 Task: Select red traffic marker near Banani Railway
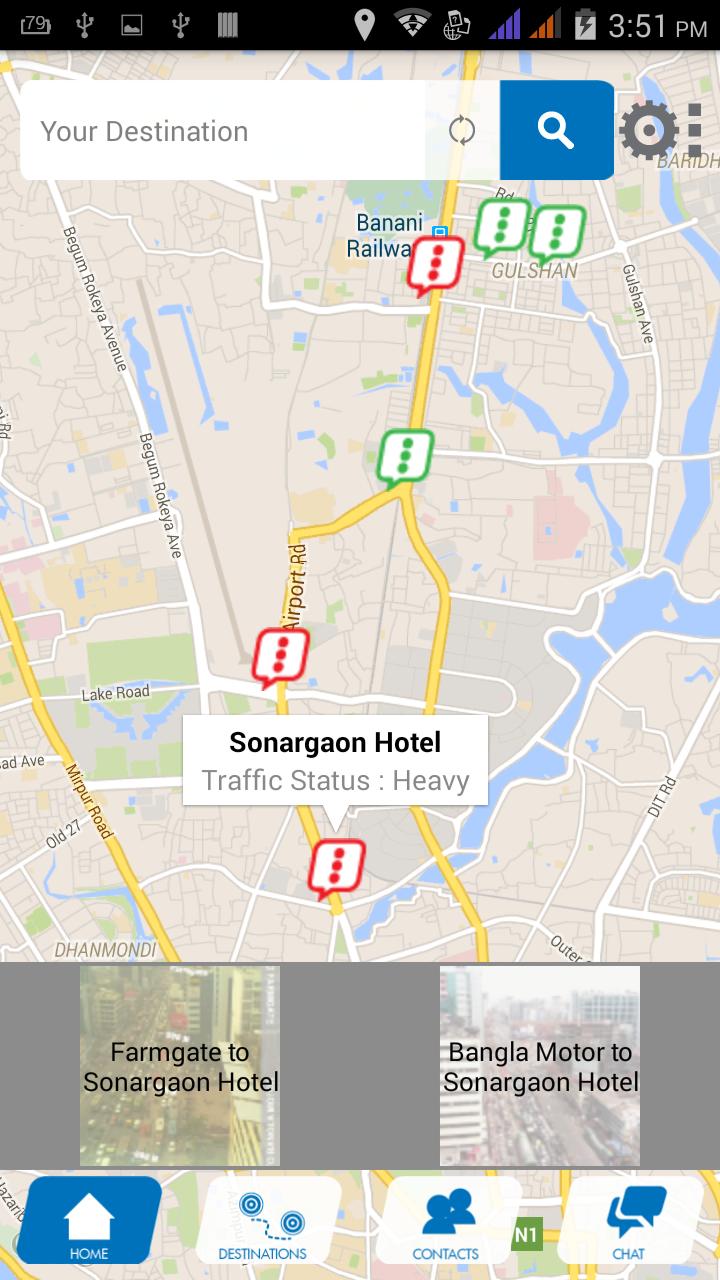(x=436, y=264)
